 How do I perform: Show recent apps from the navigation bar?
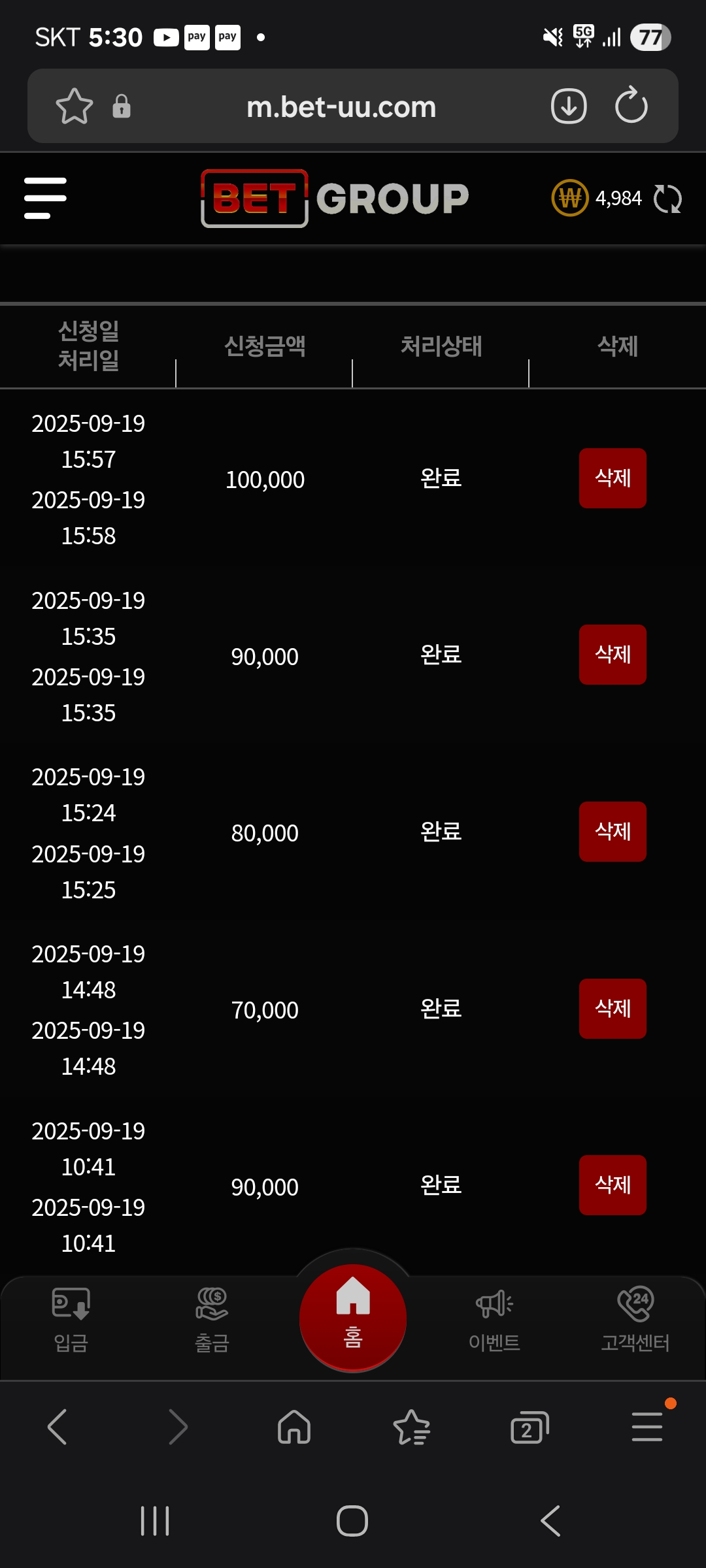pyautogui.click(x=155, y=1521)
